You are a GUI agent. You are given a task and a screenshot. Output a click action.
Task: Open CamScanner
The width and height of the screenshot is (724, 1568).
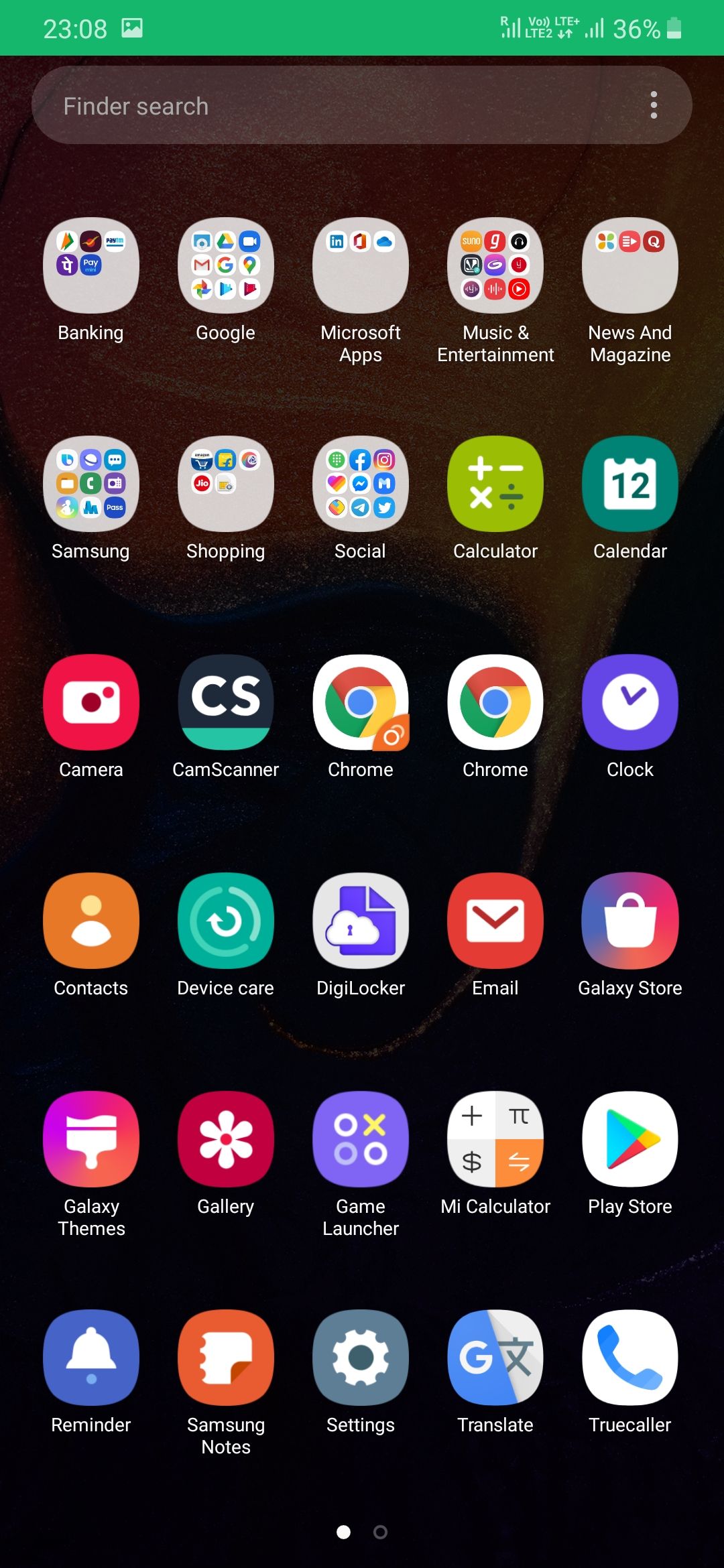226,703
